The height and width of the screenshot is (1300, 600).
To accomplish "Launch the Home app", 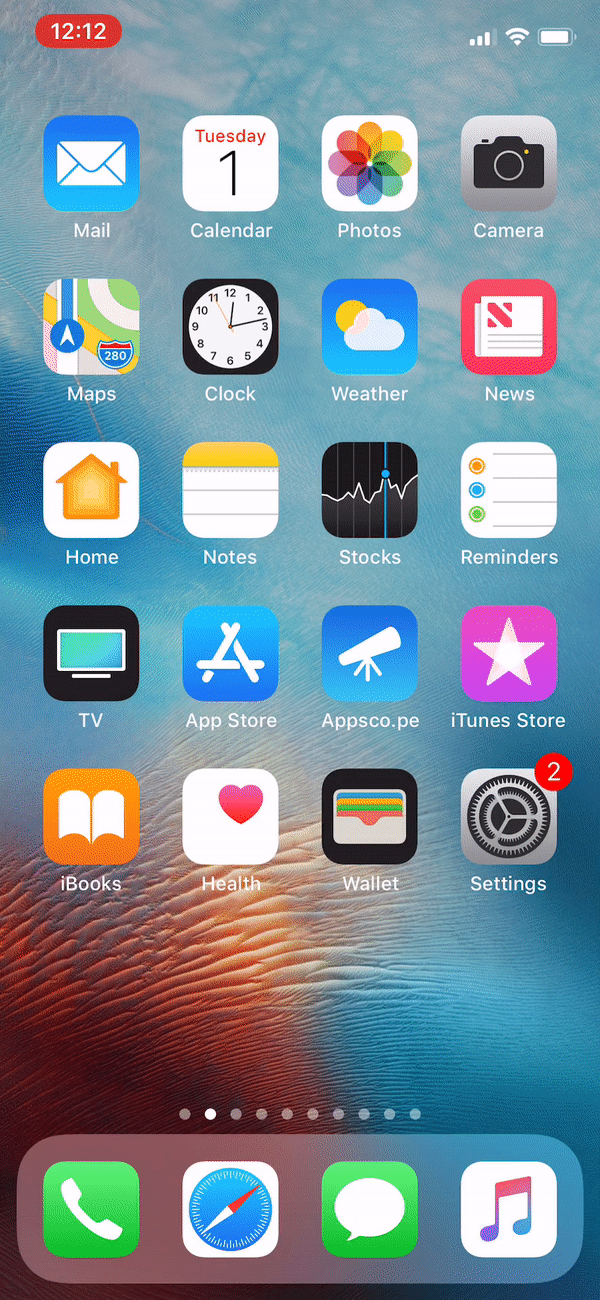I will pyautogui.click(x=91, y=490).
